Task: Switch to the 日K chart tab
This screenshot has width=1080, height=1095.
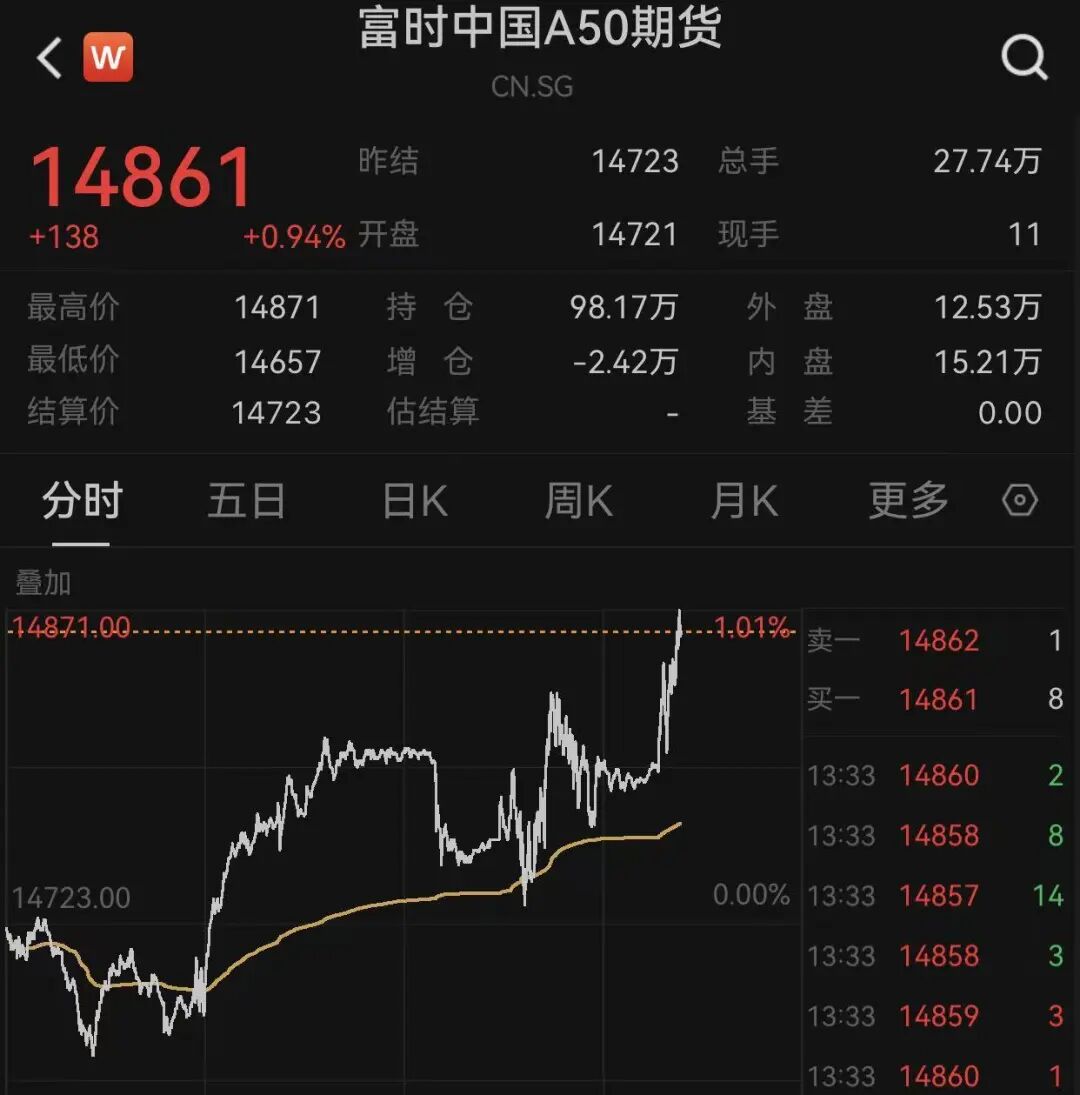Action: (x=415, y=500)
